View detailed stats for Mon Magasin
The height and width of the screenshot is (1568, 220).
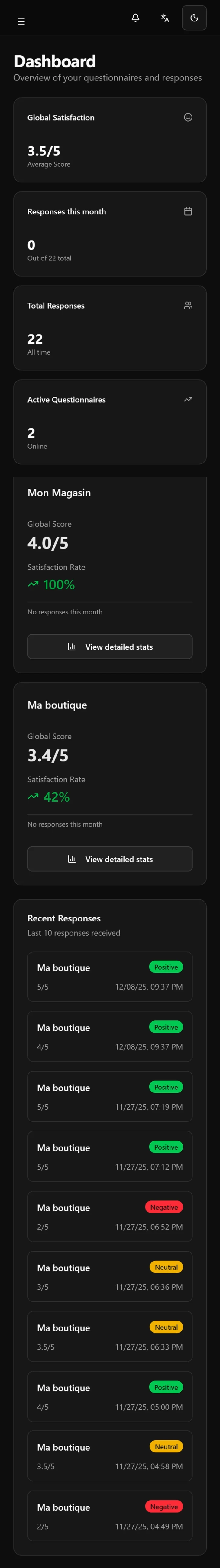[x=110, y=647]
